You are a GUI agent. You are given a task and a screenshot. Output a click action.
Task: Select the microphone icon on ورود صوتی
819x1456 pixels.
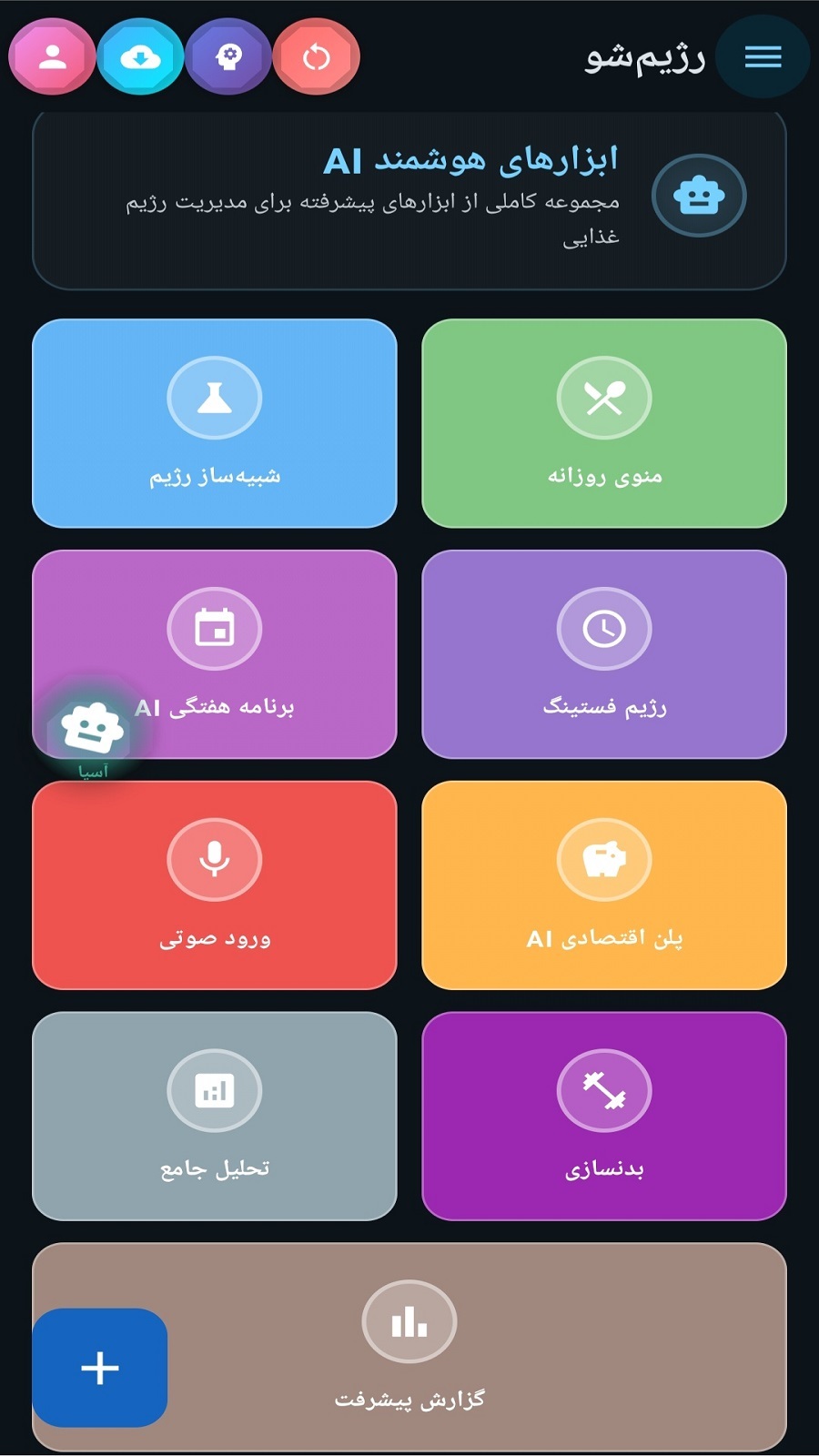coord(214,858)
